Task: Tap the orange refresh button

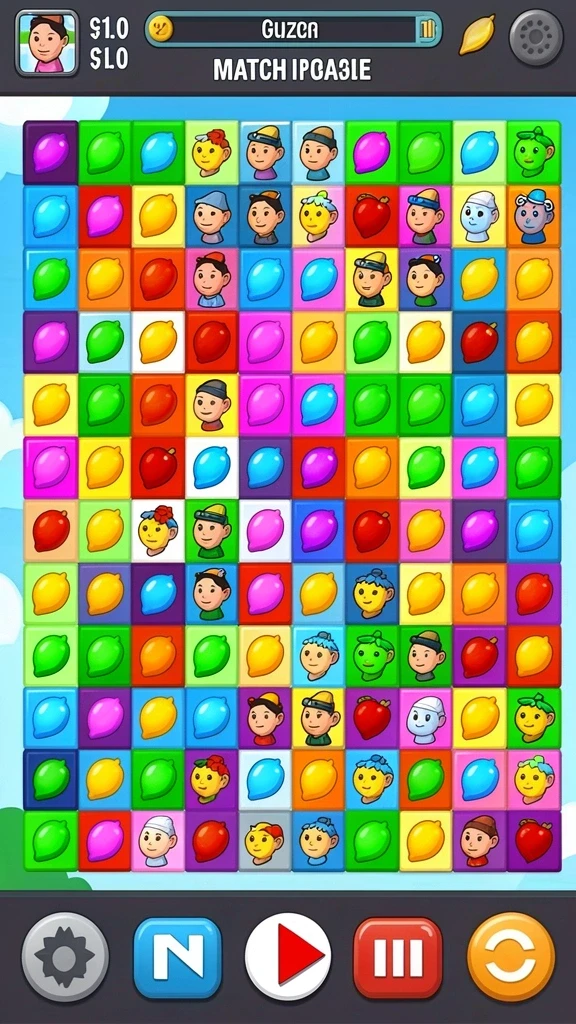Action: tap(511, 957)
